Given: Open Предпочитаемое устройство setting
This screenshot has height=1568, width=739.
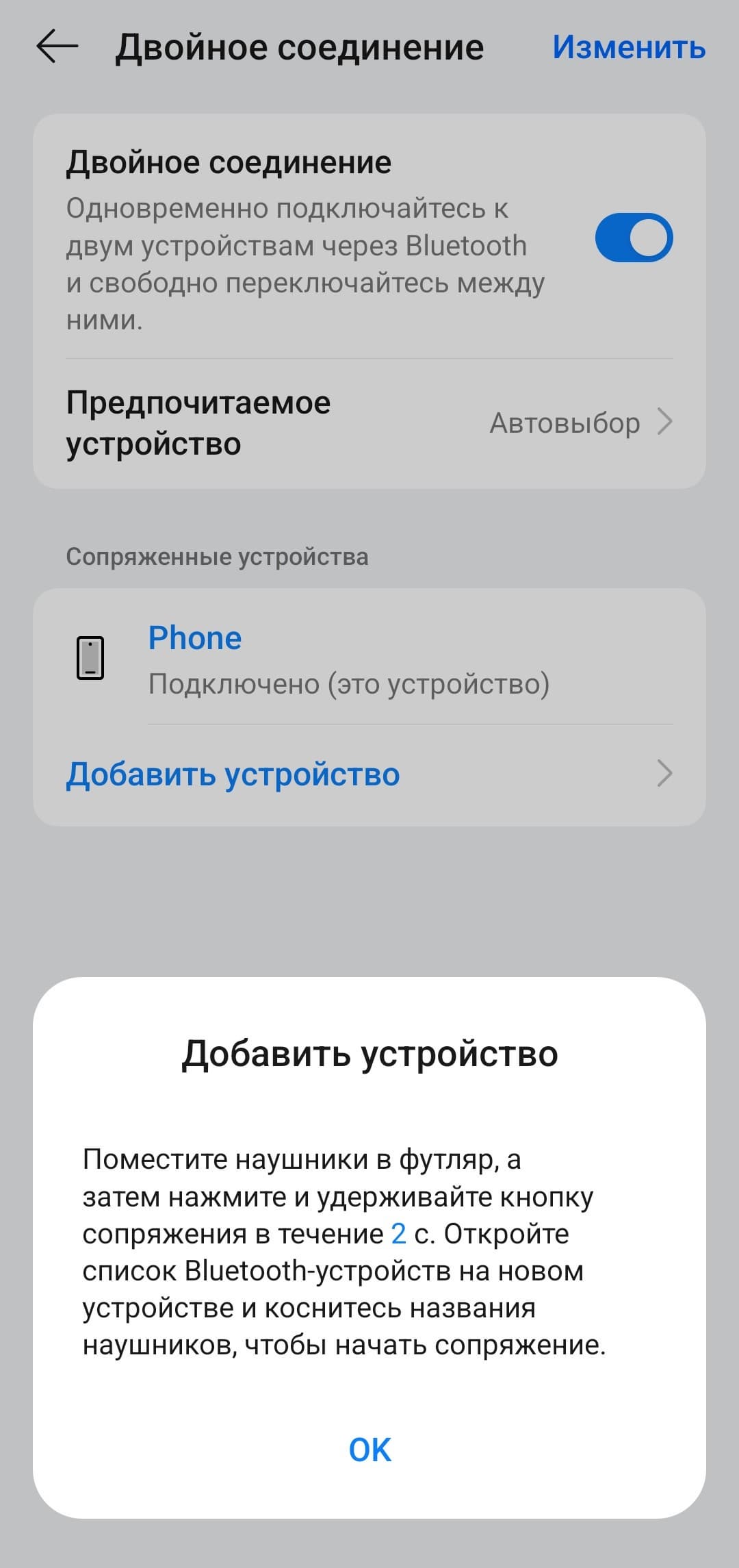Looking at the screenshot, I should pos(369,423).
